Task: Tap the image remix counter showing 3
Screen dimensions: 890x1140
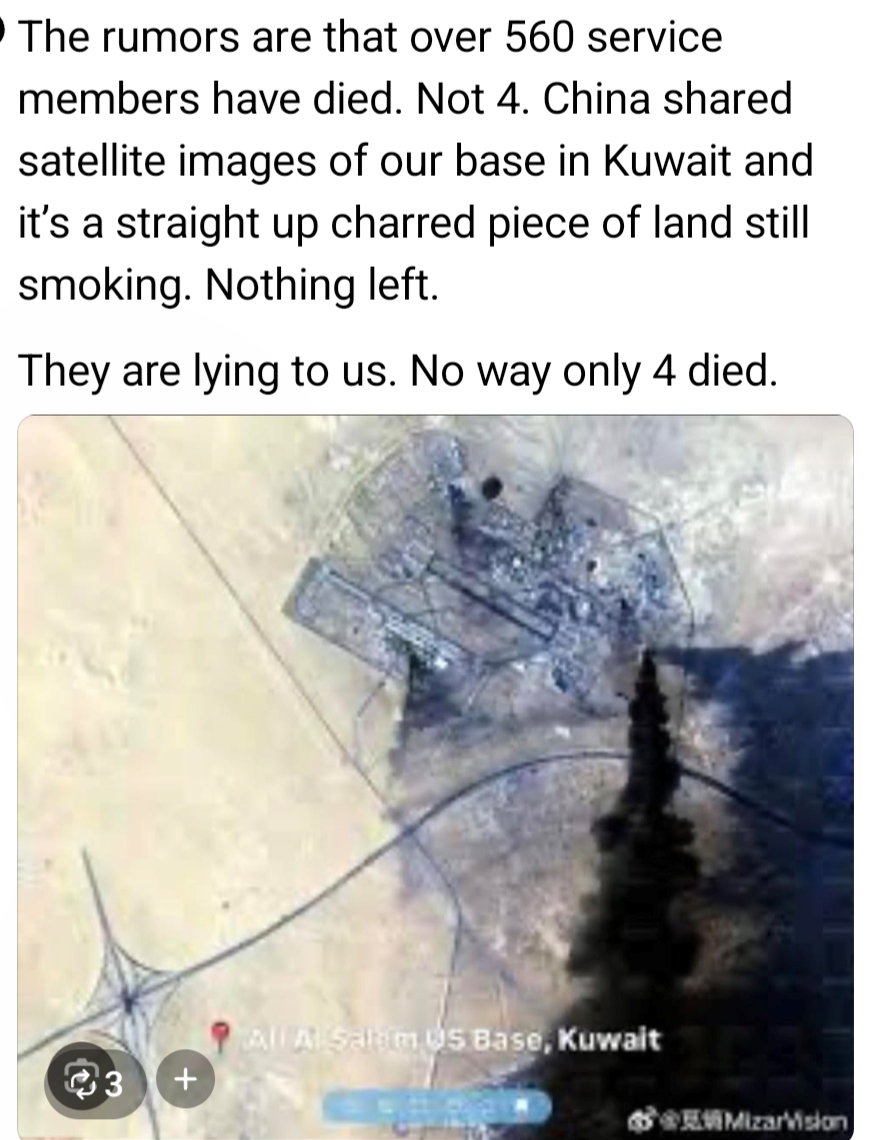Action: coord(96,1080)
